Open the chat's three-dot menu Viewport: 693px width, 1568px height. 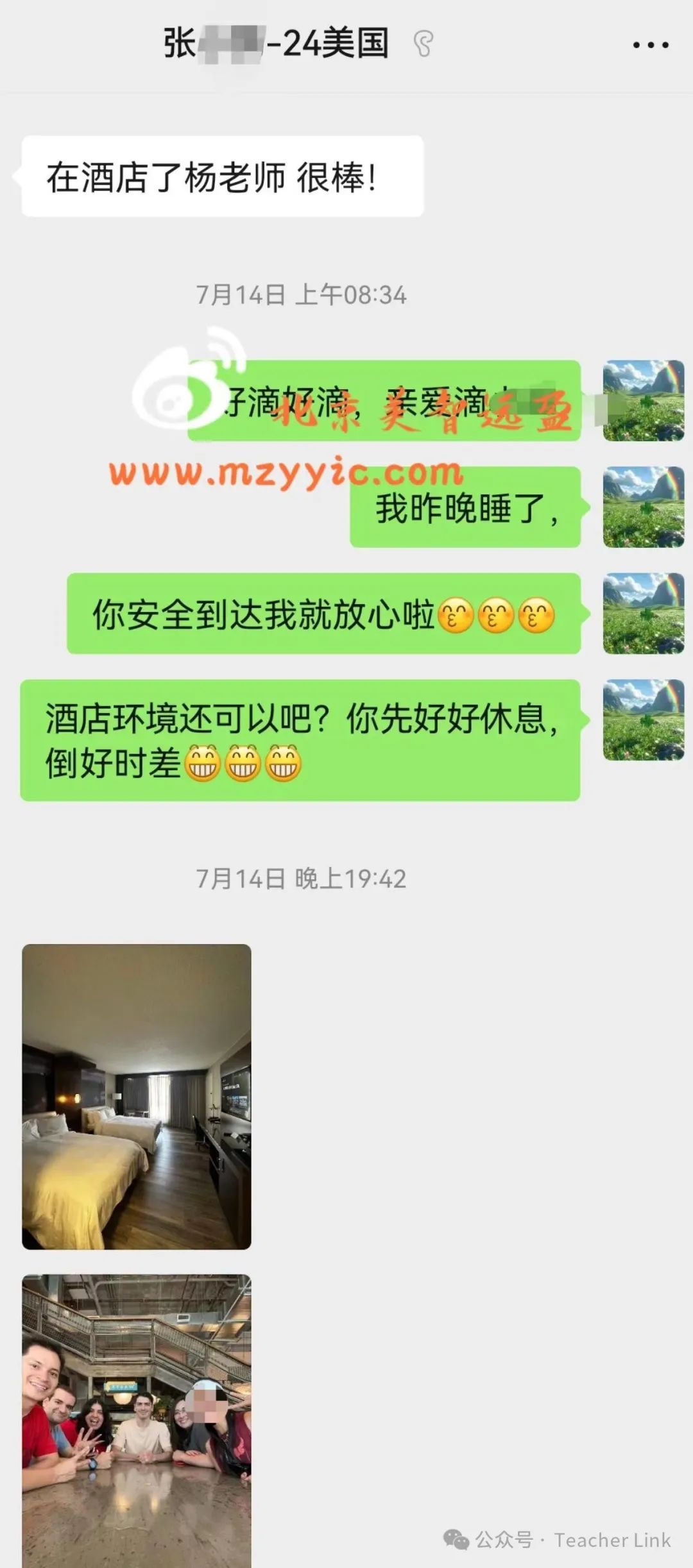click(x=651, y=45)
